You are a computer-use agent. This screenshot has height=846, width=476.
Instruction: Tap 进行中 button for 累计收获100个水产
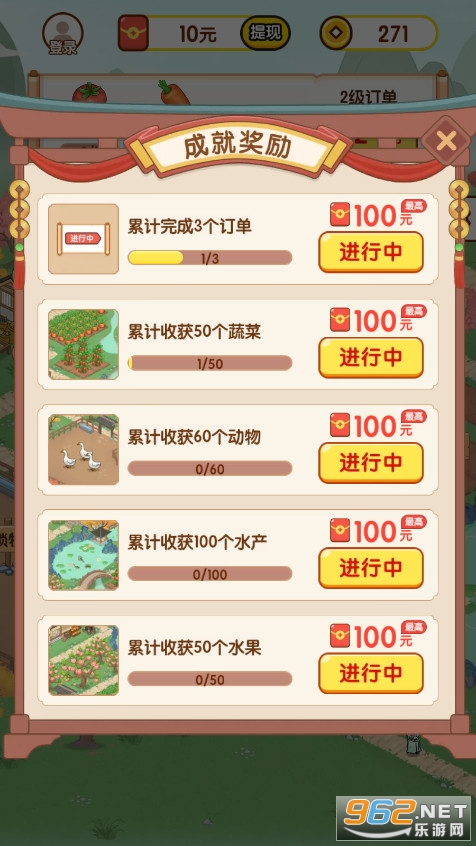pyautogui.click(x=371, y=568)
